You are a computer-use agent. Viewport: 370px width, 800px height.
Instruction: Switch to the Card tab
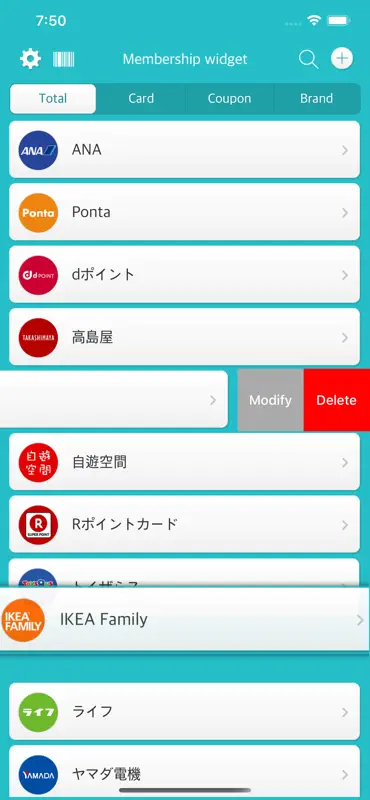coord(141,98)
